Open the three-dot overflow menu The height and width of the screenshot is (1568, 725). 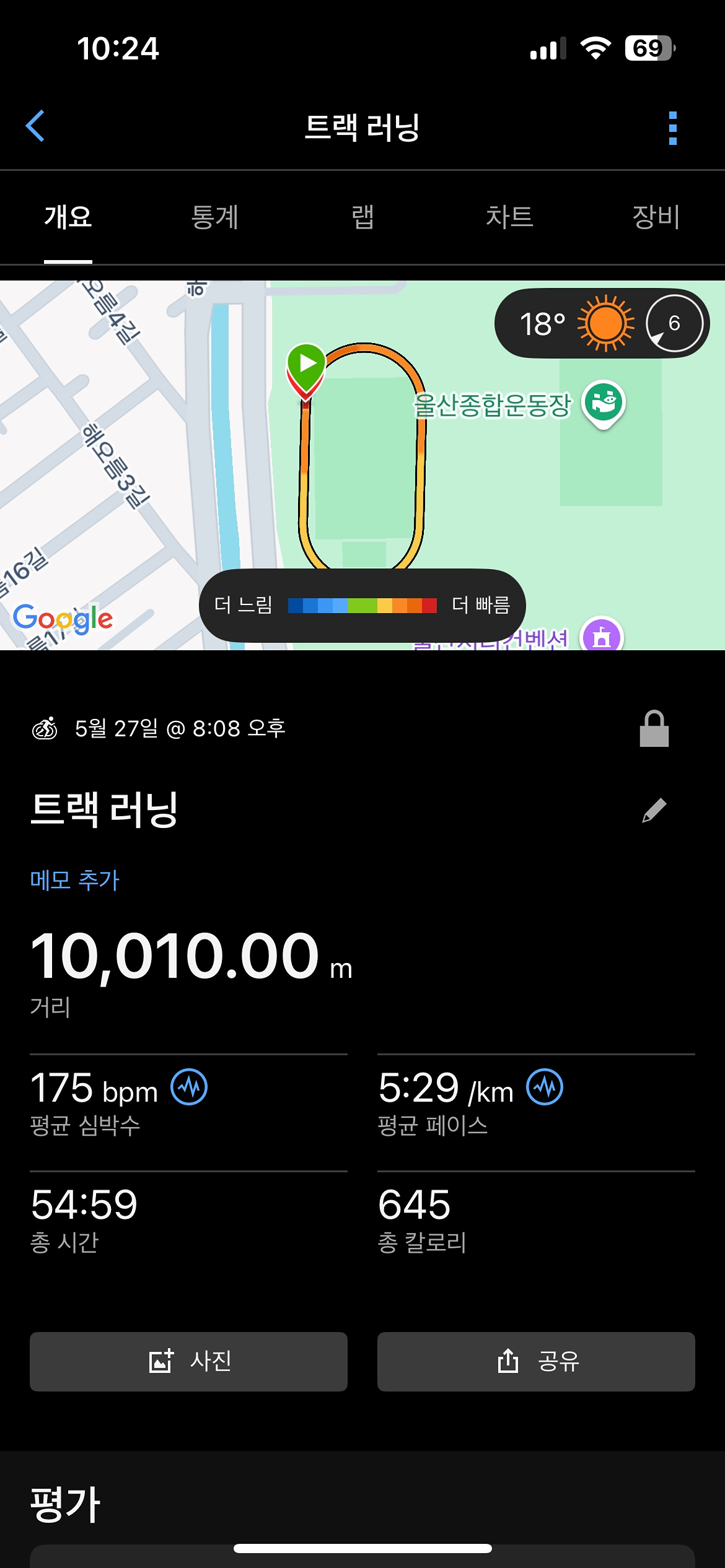673,127
